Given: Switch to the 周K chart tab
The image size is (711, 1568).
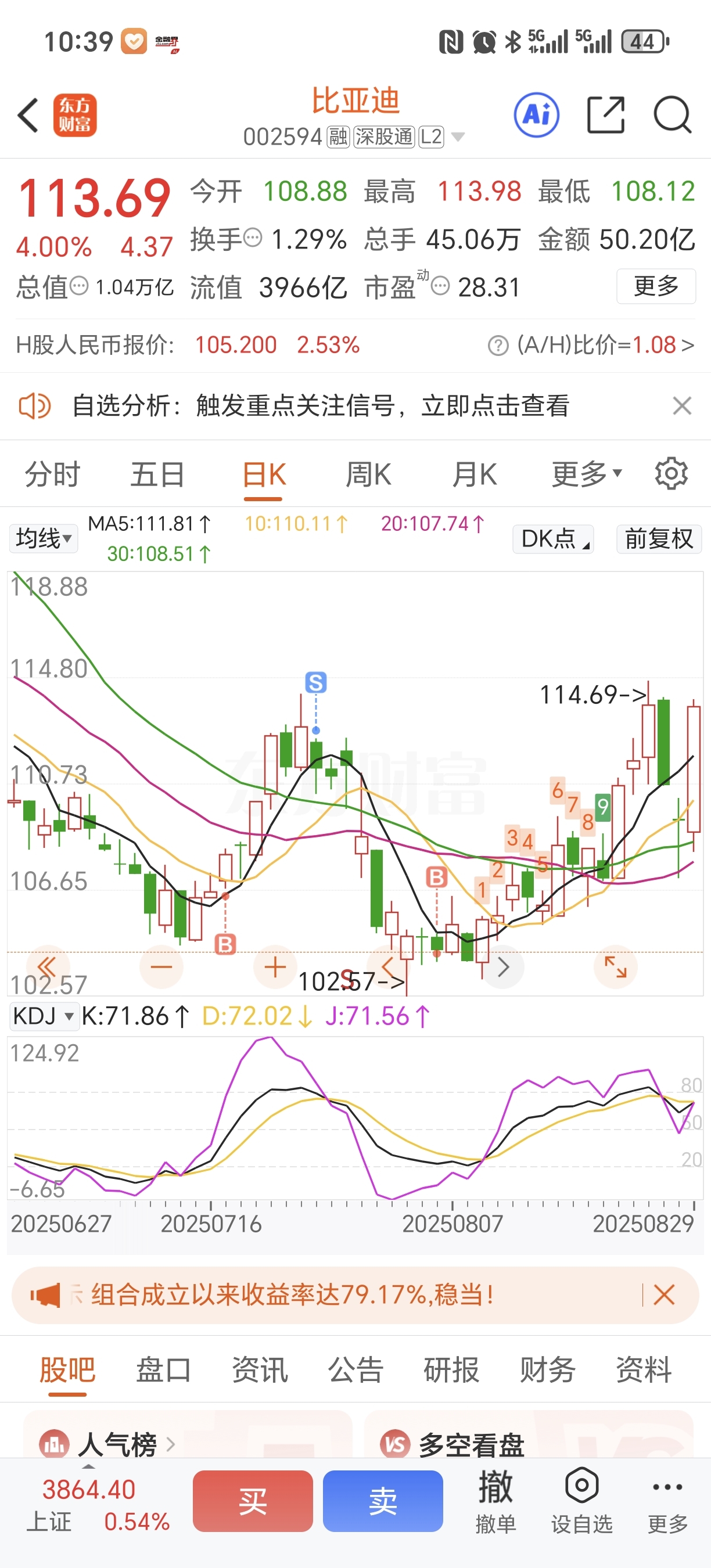Looking at the screenshot, I should 368,474.
